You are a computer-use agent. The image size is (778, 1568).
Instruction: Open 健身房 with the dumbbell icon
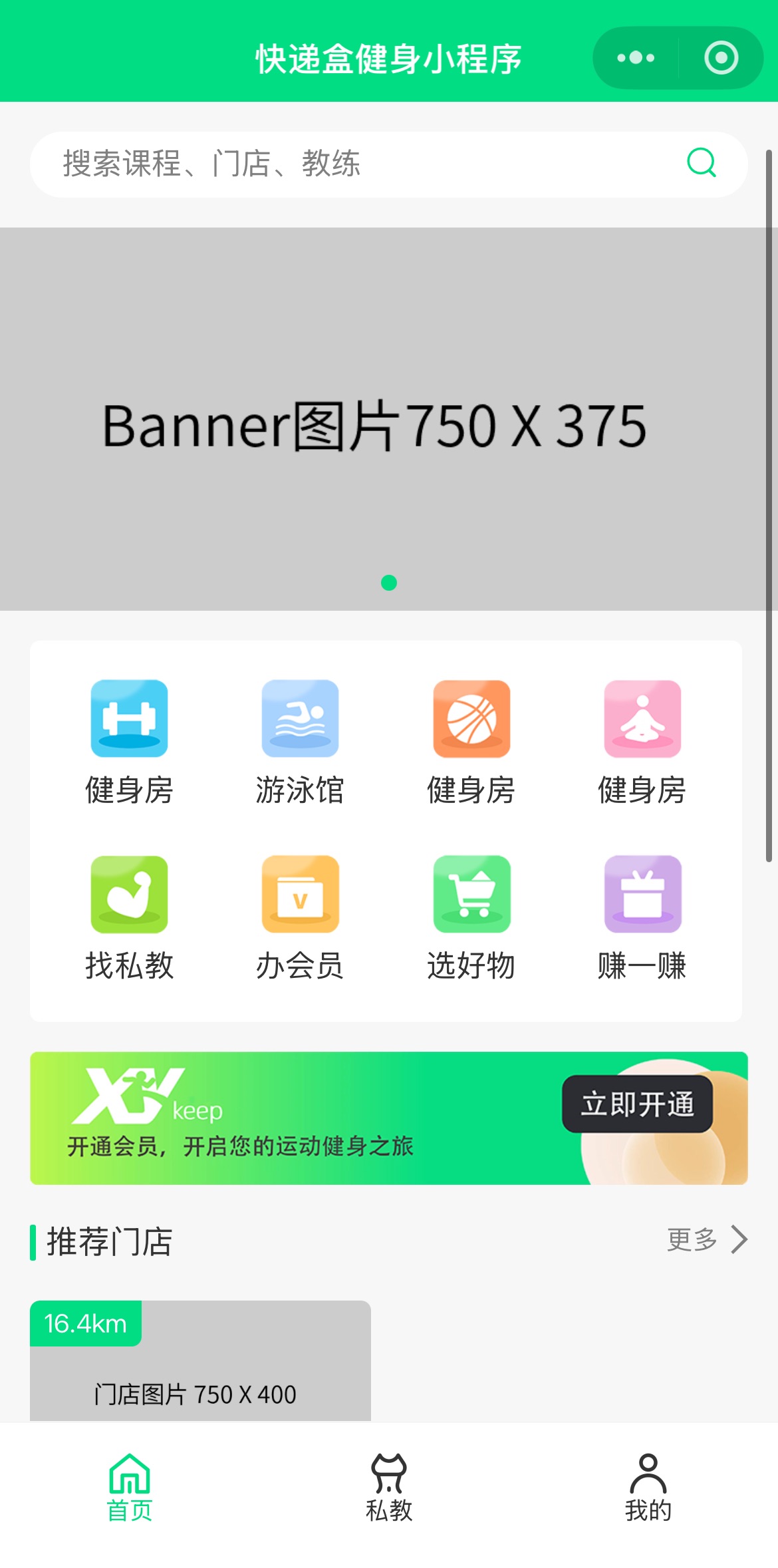tap(130, 741)
